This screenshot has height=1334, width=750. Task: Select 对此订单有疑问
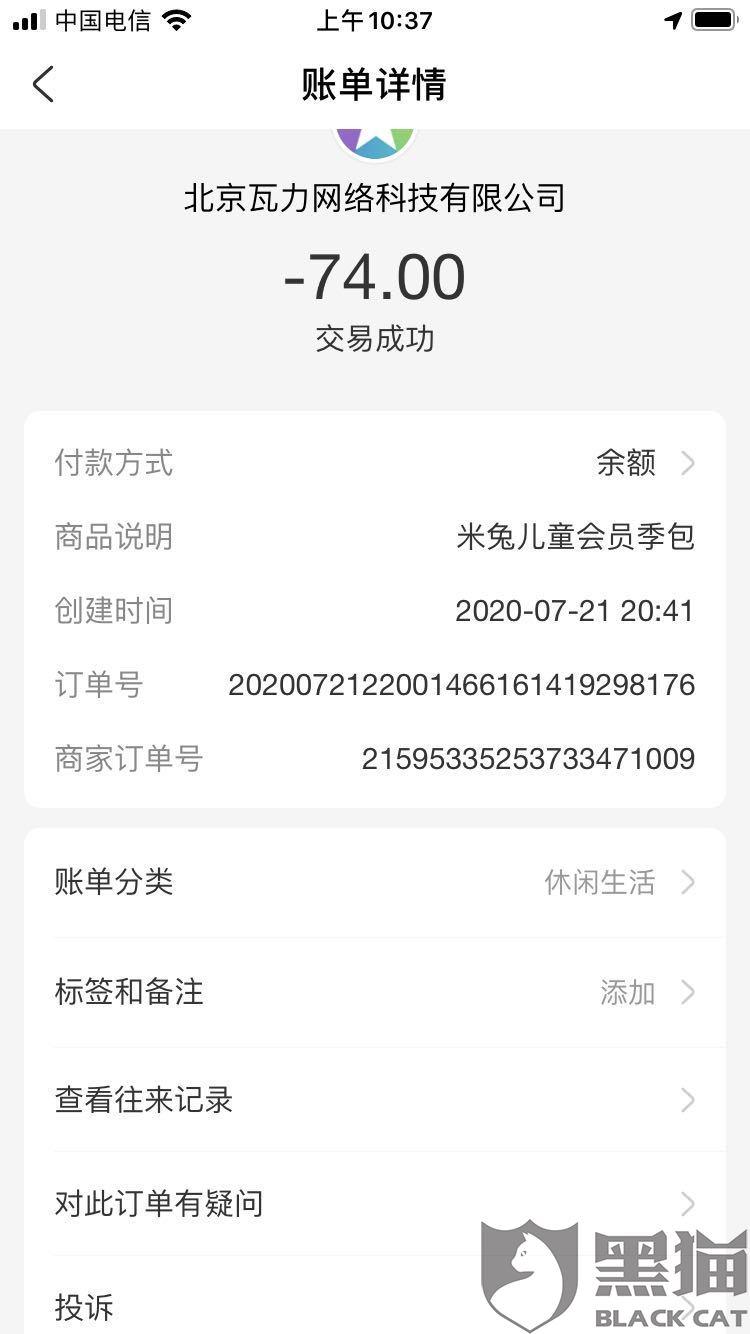coord(375,1203)
